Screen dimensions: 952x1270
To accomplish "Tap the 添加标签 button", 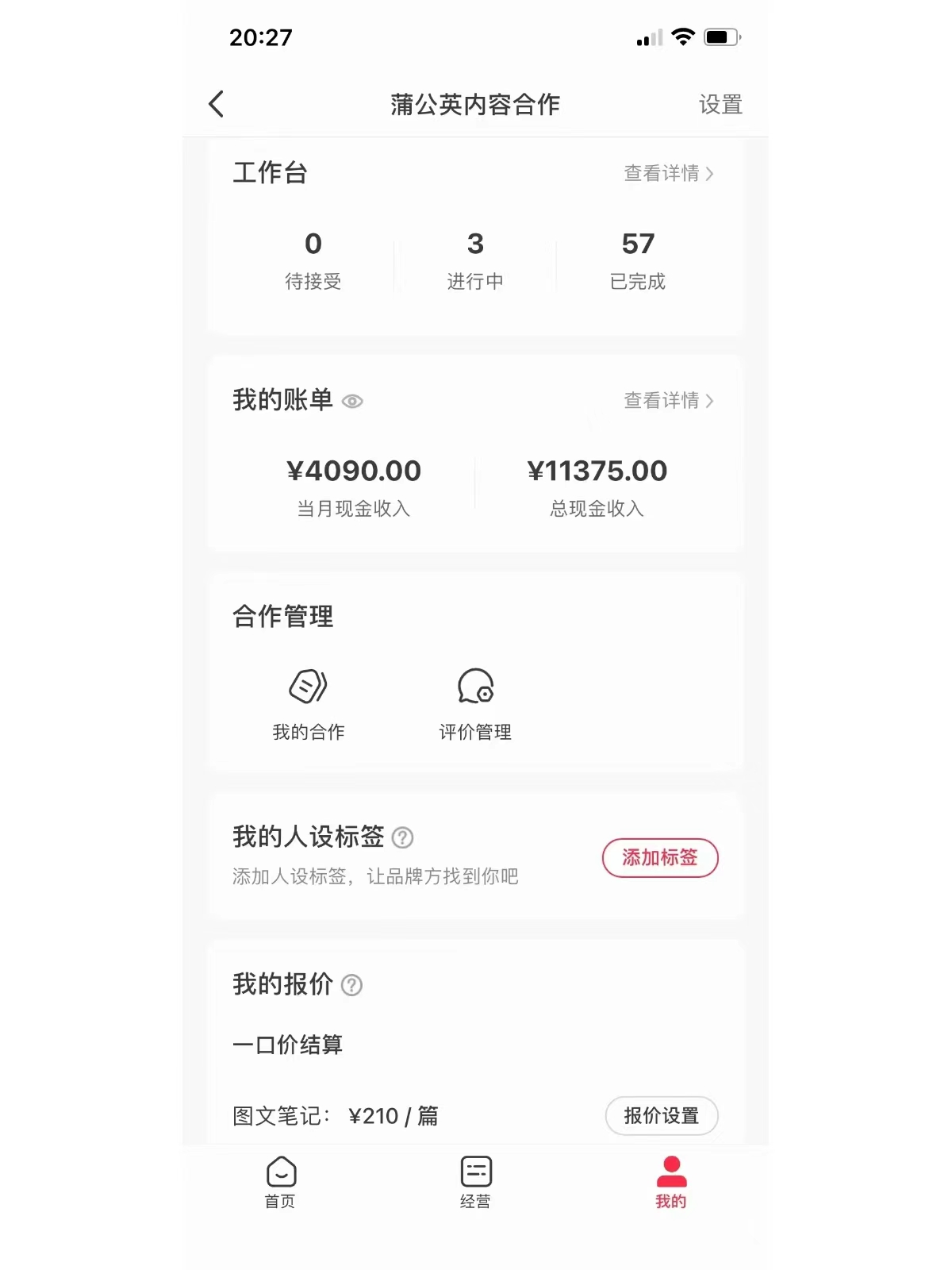I will 660,858.
